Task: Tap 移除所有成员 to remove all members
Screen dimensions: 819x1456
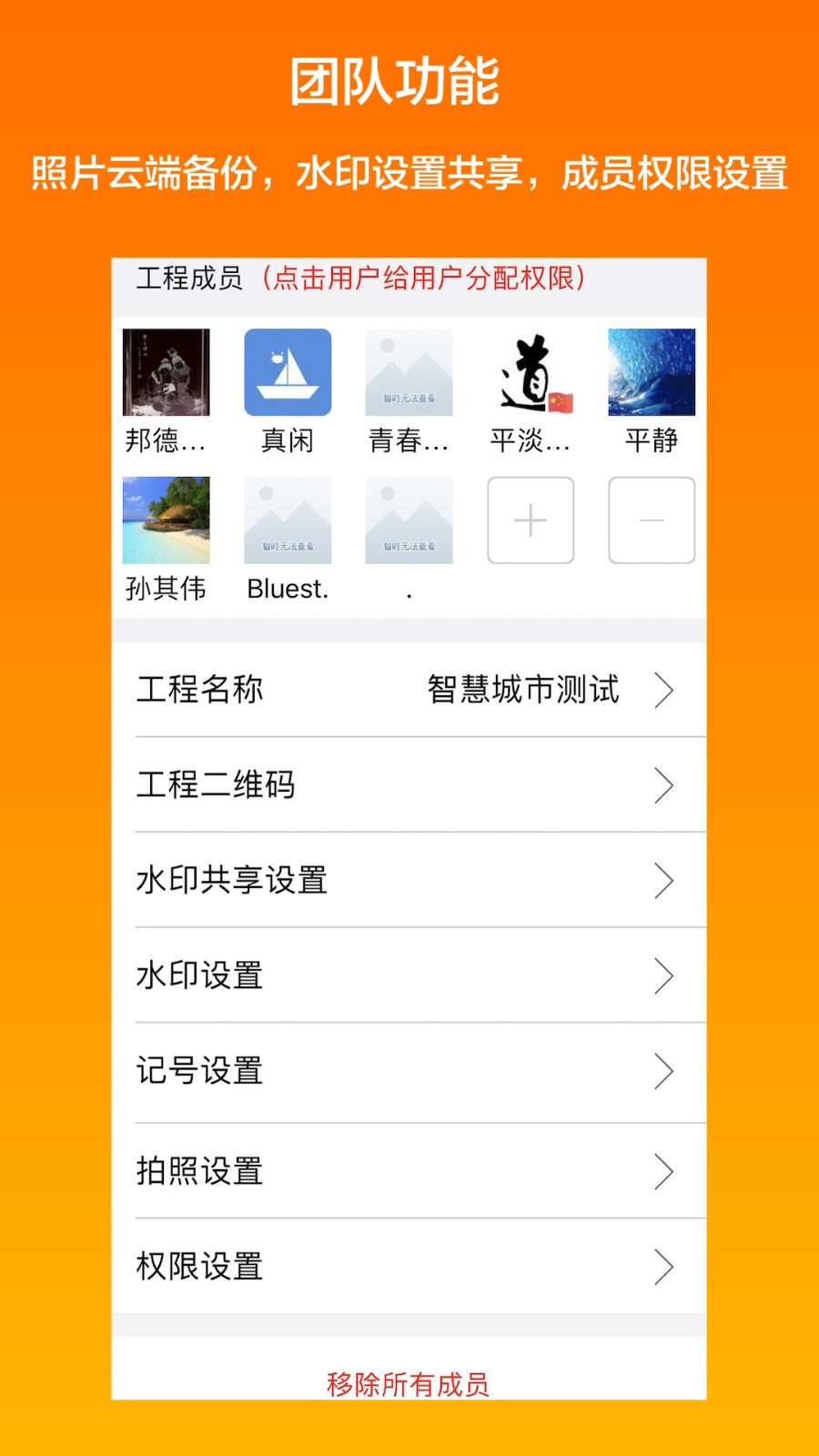Action: (x=408, y=1384)
